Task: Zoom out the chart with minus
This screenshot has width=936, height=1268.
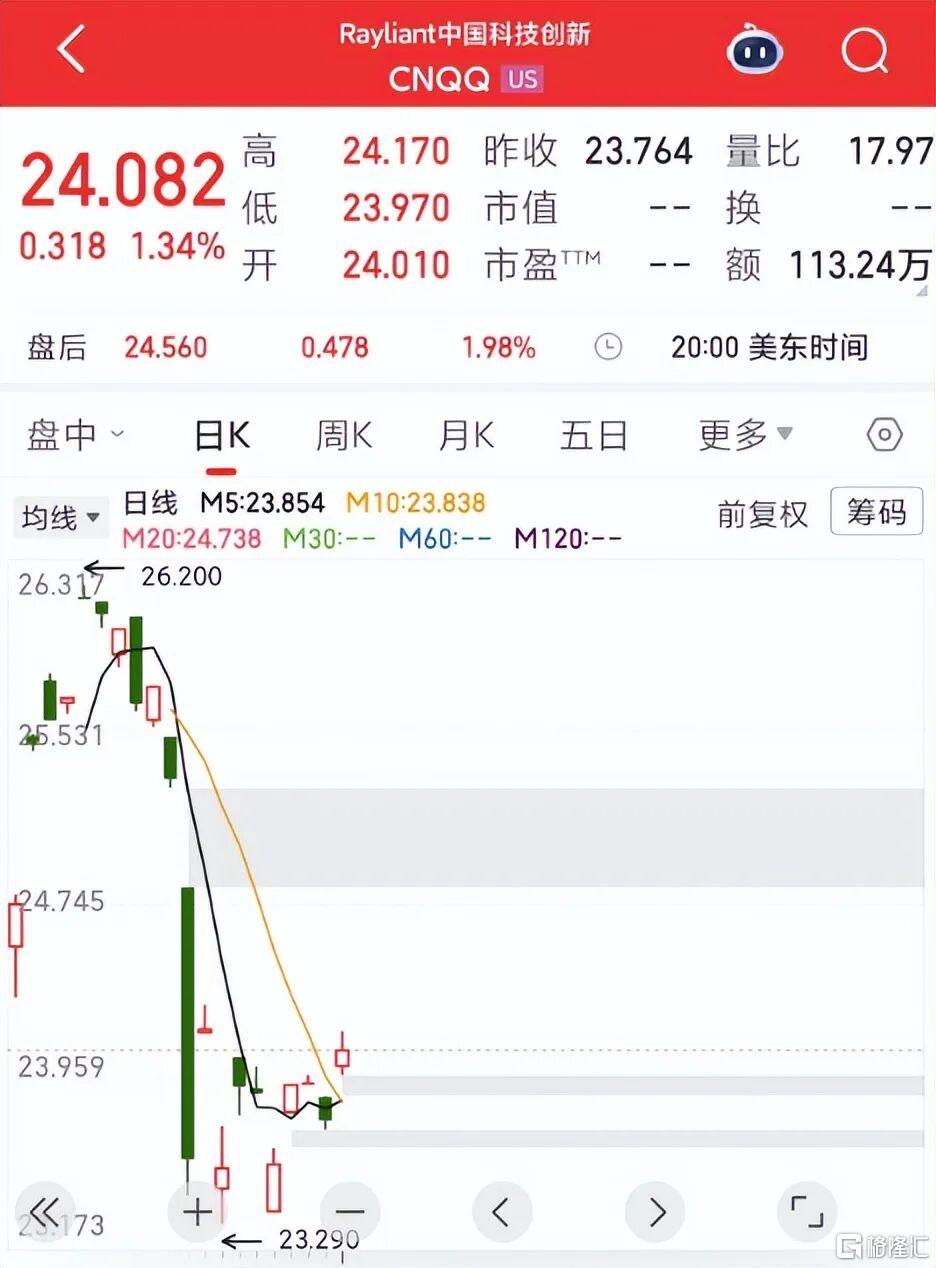Action: [x=350, y=1212]
